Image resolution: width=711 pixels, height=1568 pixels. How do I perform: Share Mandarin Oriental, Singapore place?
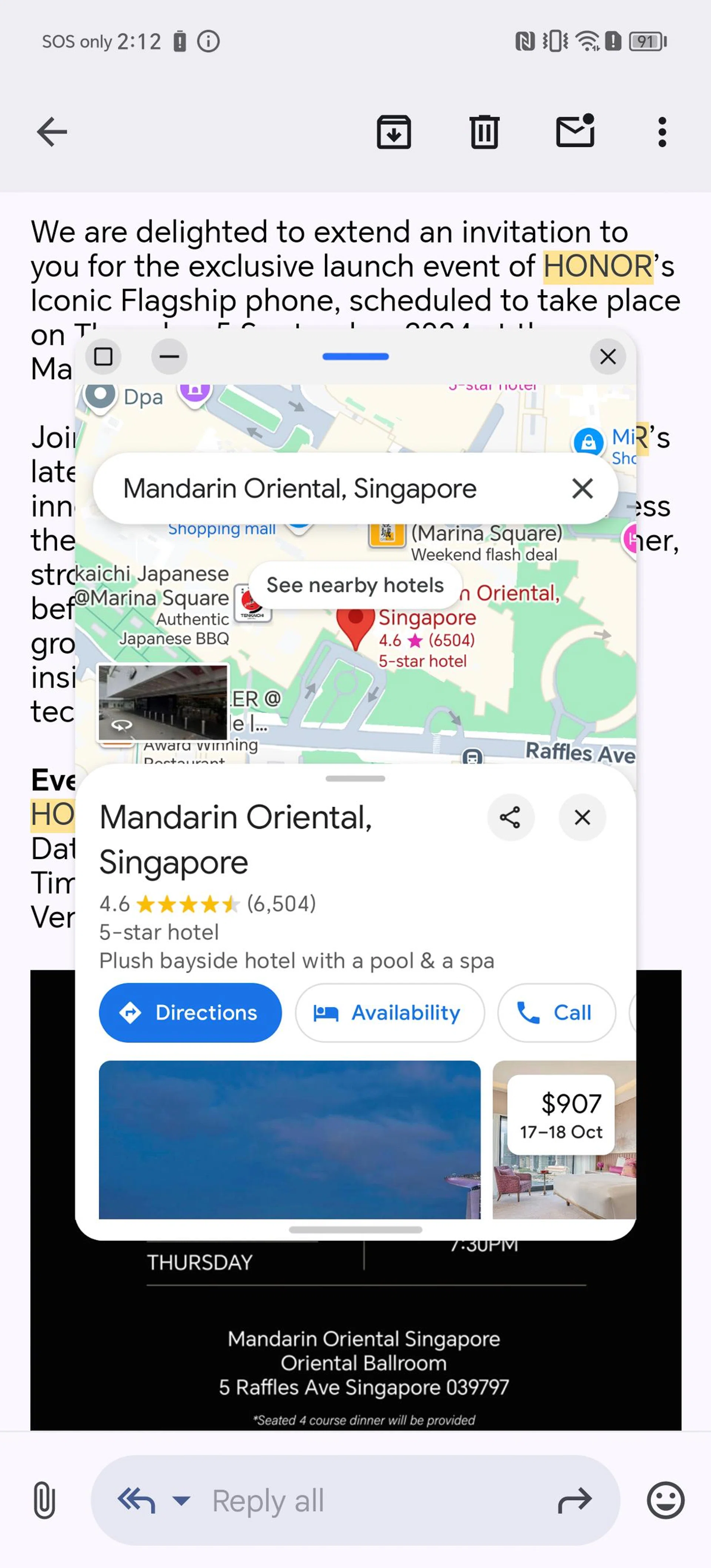pos(510,818)
